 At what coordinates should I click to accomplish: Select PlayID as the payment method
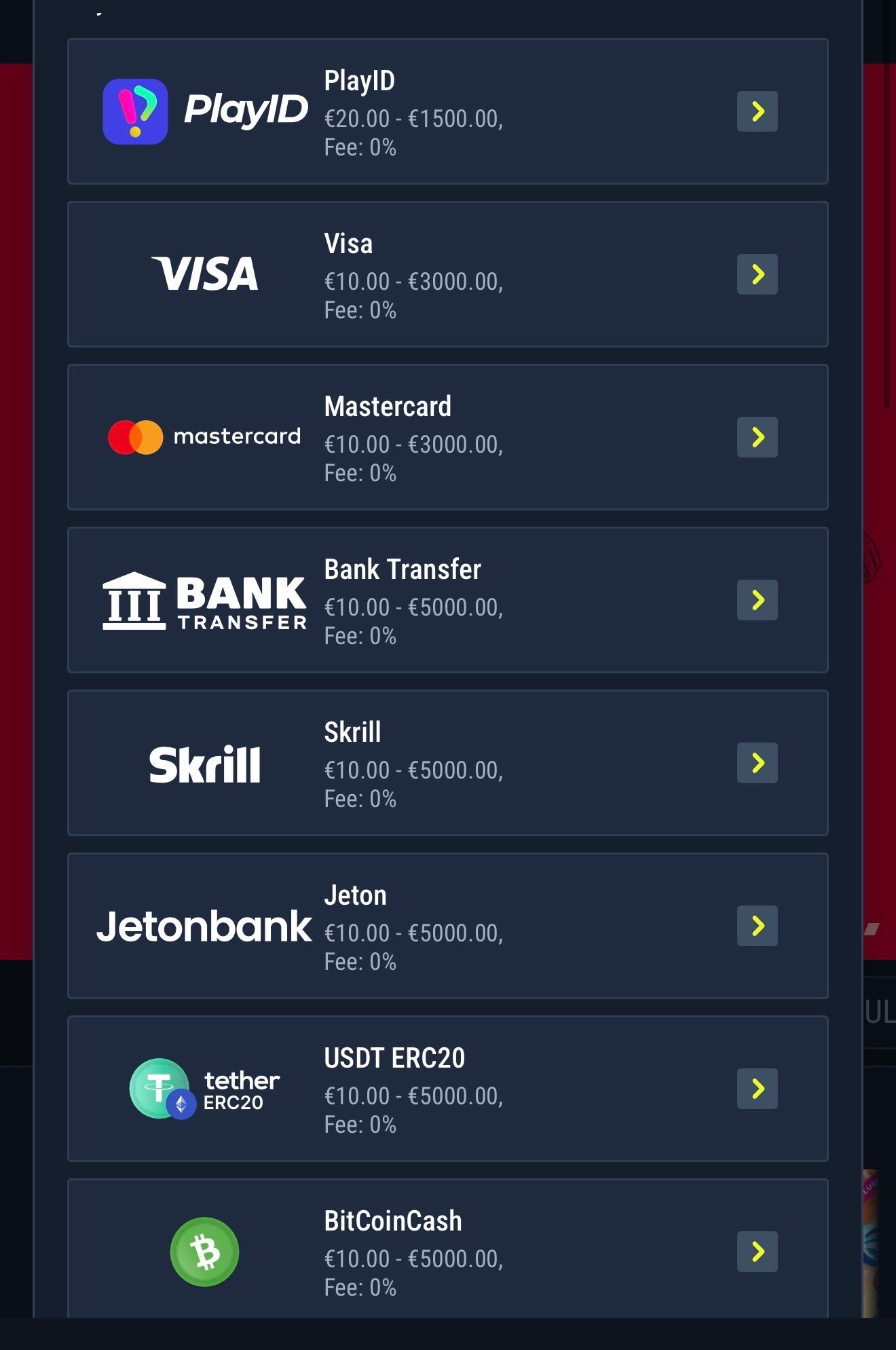(757, 111)
